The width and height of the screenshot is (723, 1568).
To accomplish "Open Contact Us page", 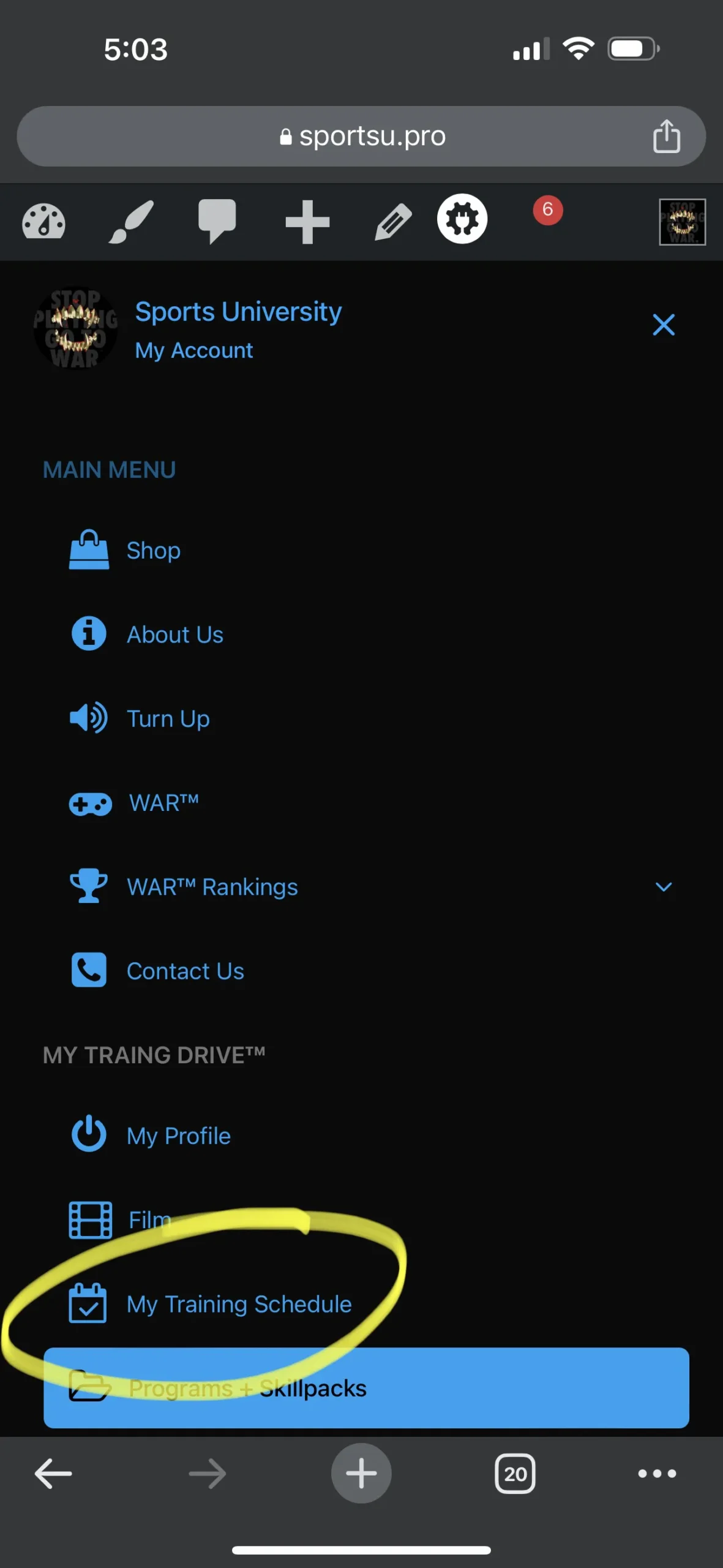I will pos(185,971).
